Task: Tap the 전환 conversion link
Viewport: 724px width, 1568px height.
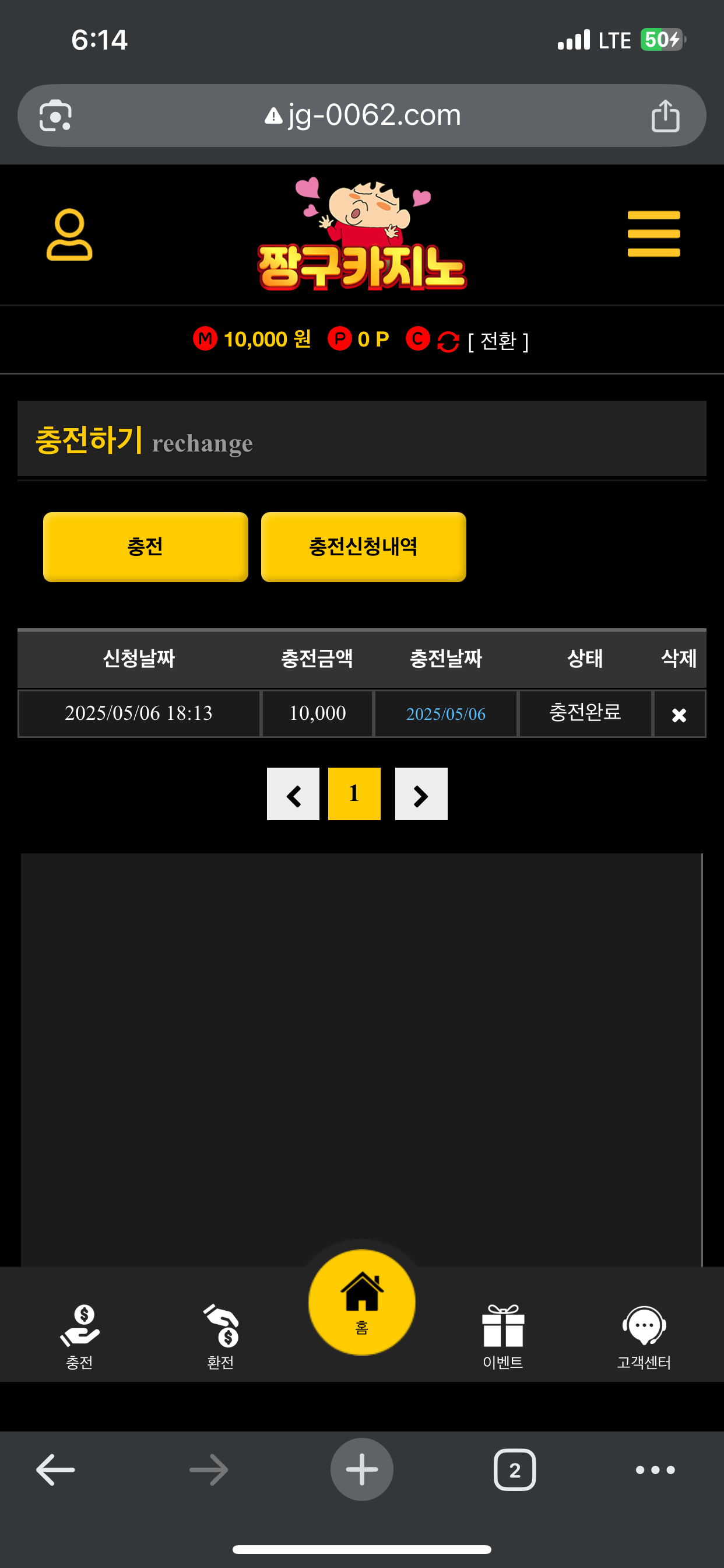Action: coord(498,341)
